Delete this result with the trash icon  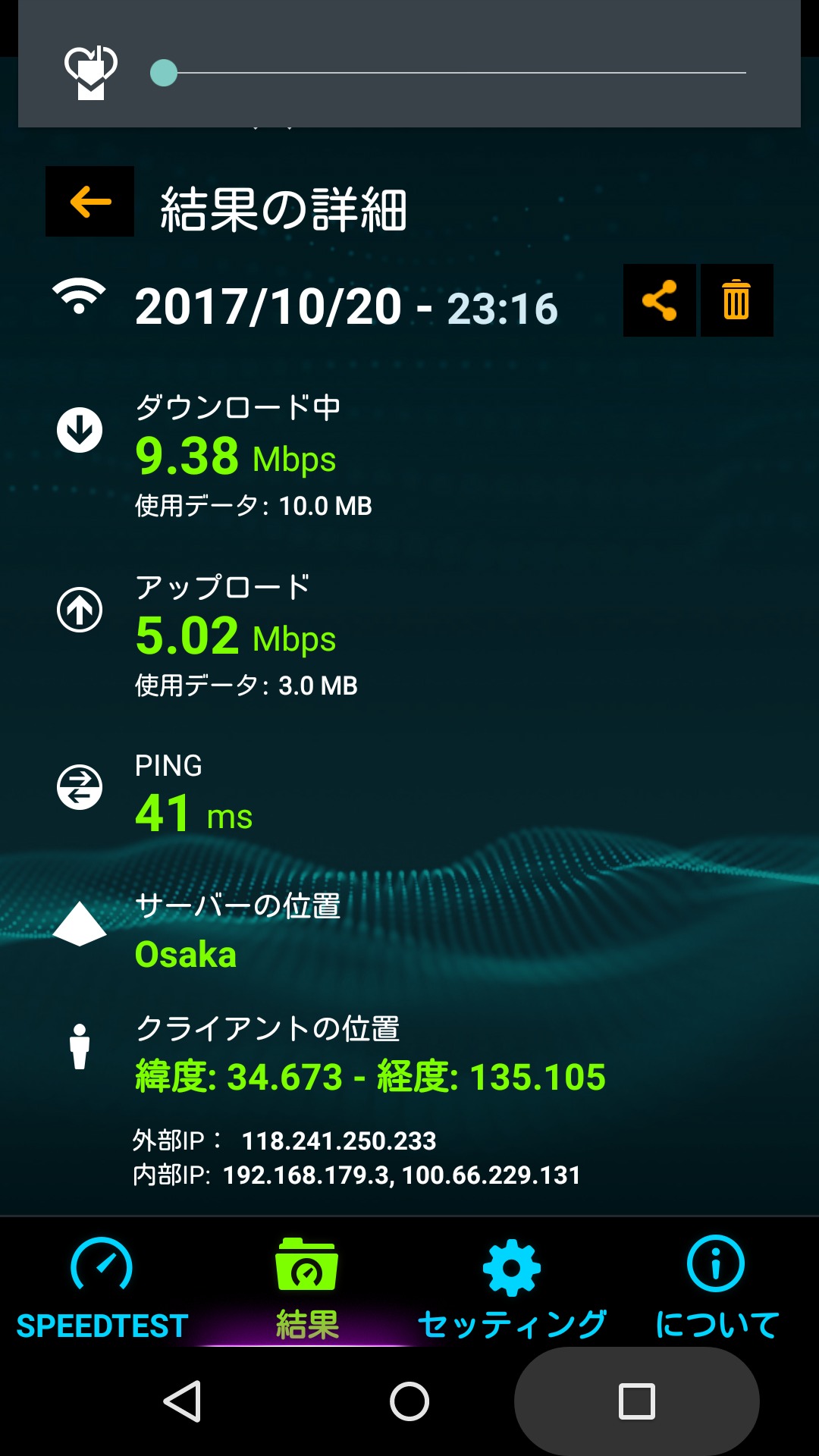[x=736, y=300]
